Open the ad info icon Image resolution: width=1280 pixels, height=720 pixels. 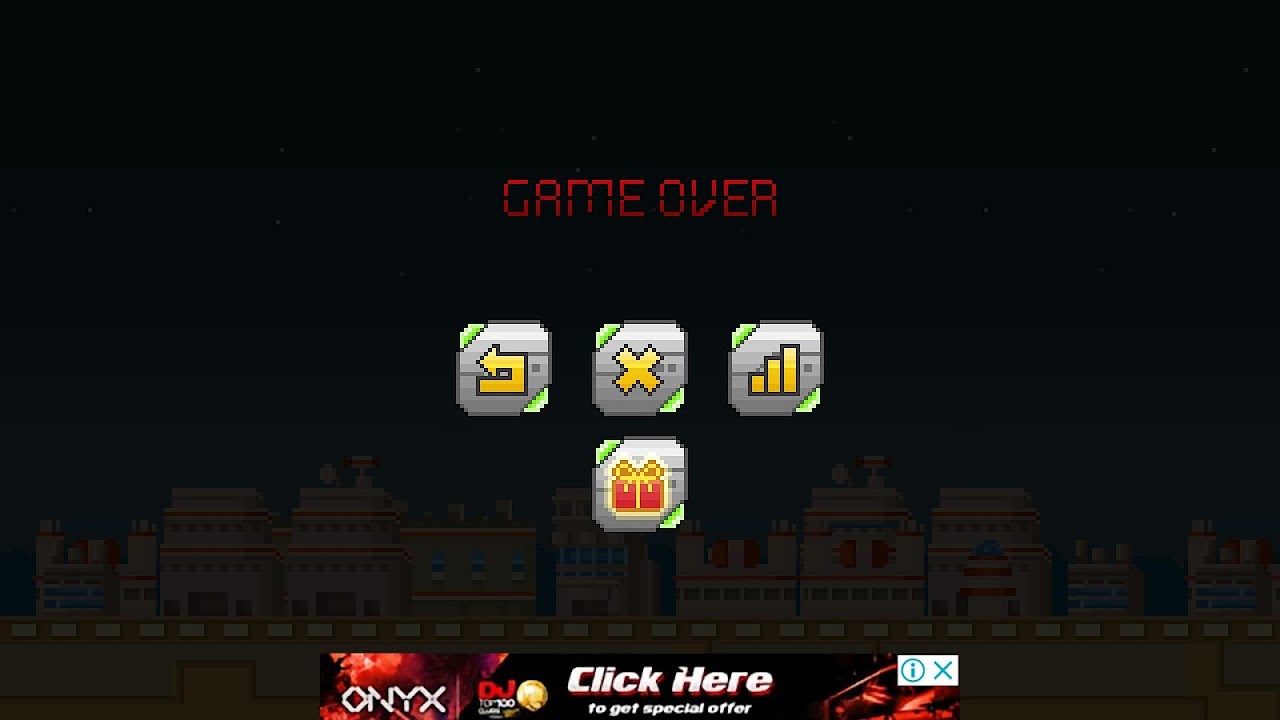click(912, 671)
